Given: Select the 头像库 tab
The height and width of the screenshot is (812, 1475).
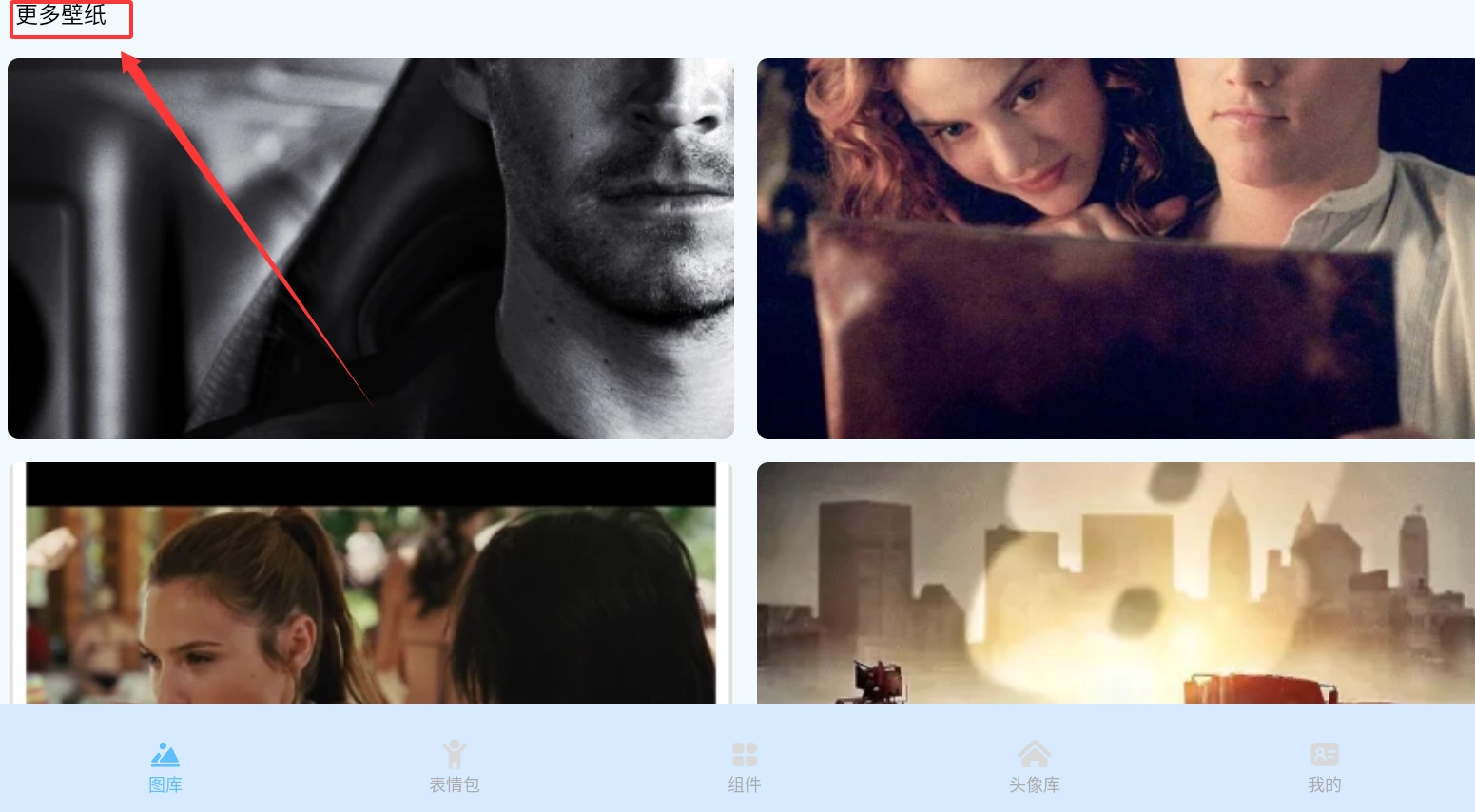Looking at the screenshot, I should pyautogui.click(x=1034, y=766).
